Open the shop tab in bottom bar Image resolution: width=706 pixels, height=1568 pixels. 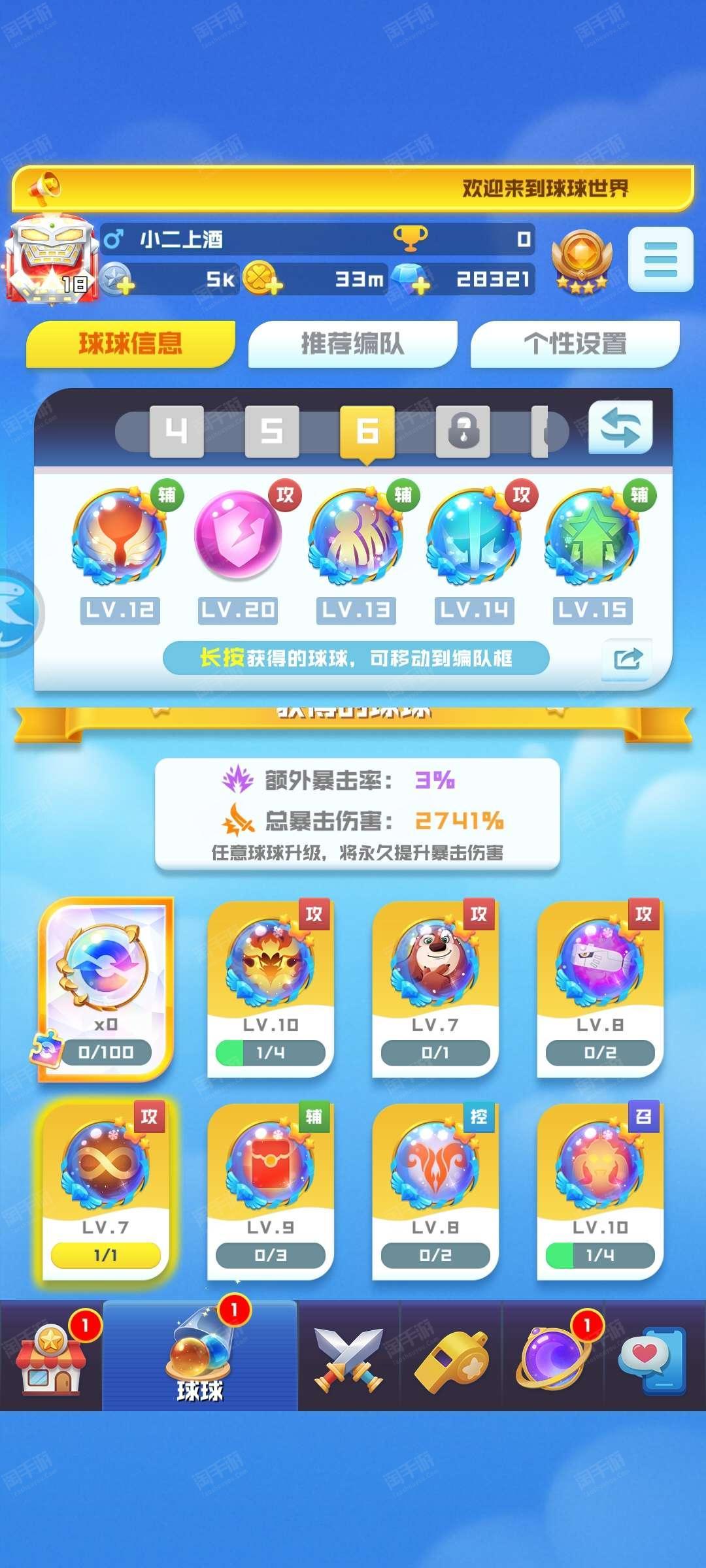click(51, 1356)
